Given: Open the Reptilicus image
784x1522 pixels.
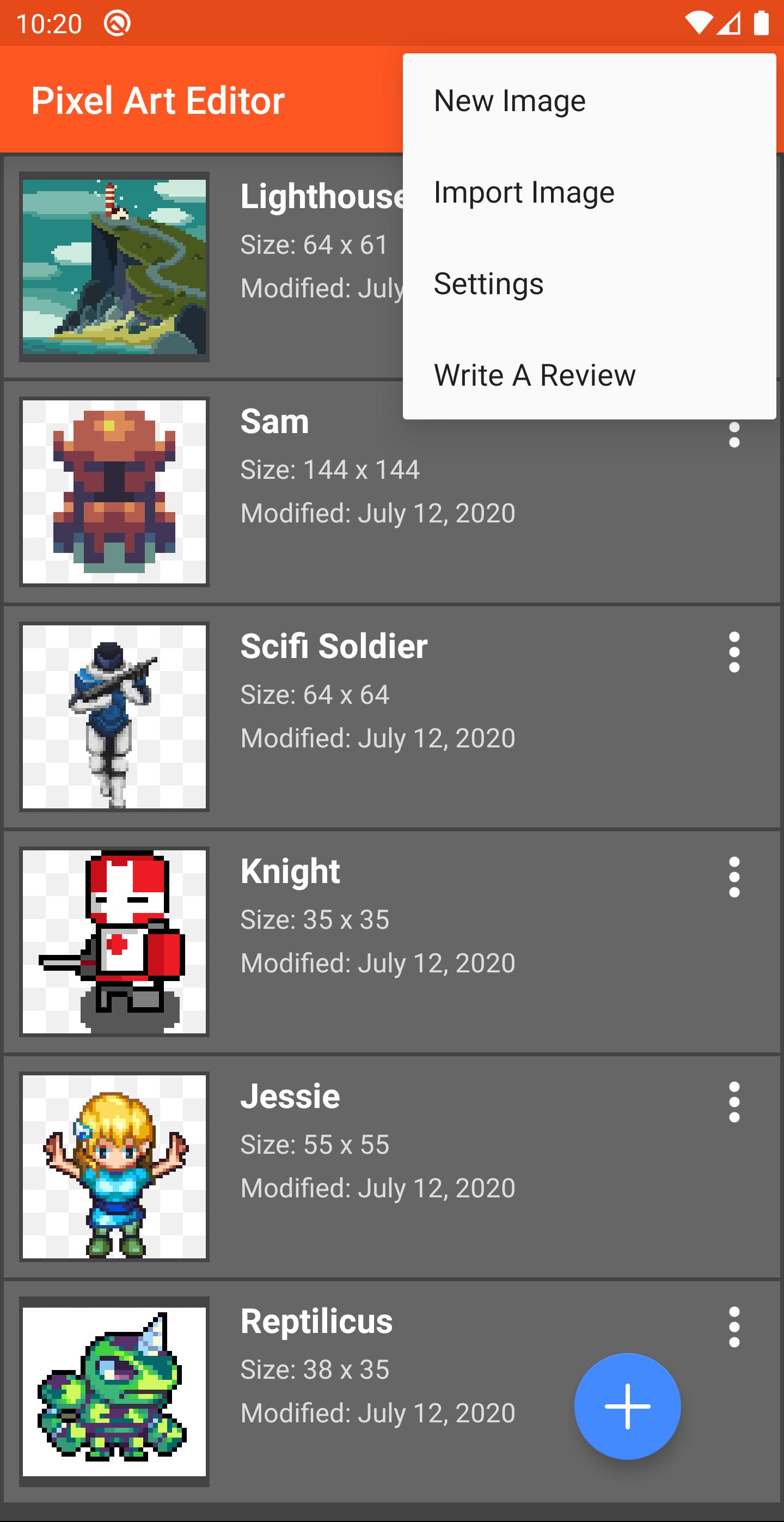Looking at the screenshot, I should [392, 1392].
